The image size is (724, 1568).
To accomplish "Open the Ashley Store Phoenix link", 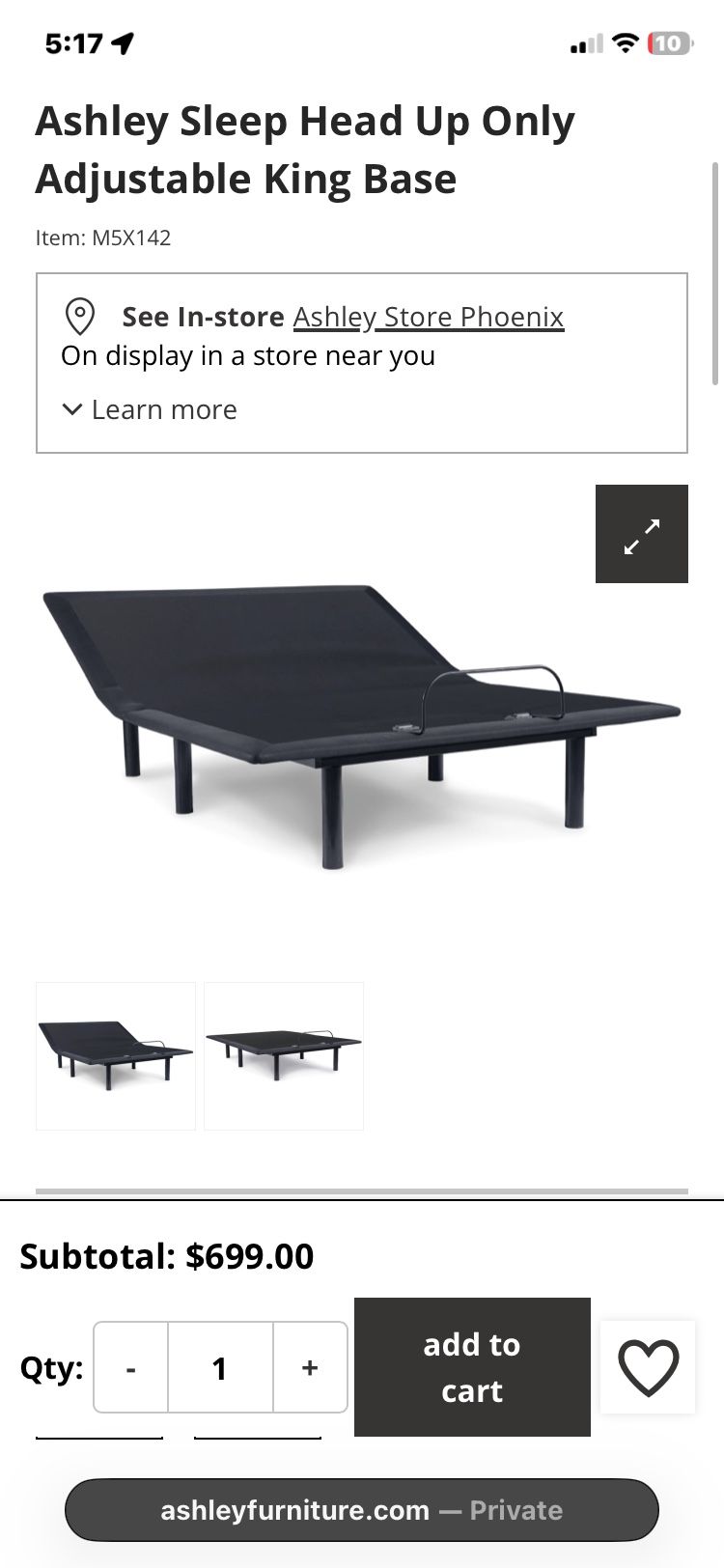I will click(428, 317).
